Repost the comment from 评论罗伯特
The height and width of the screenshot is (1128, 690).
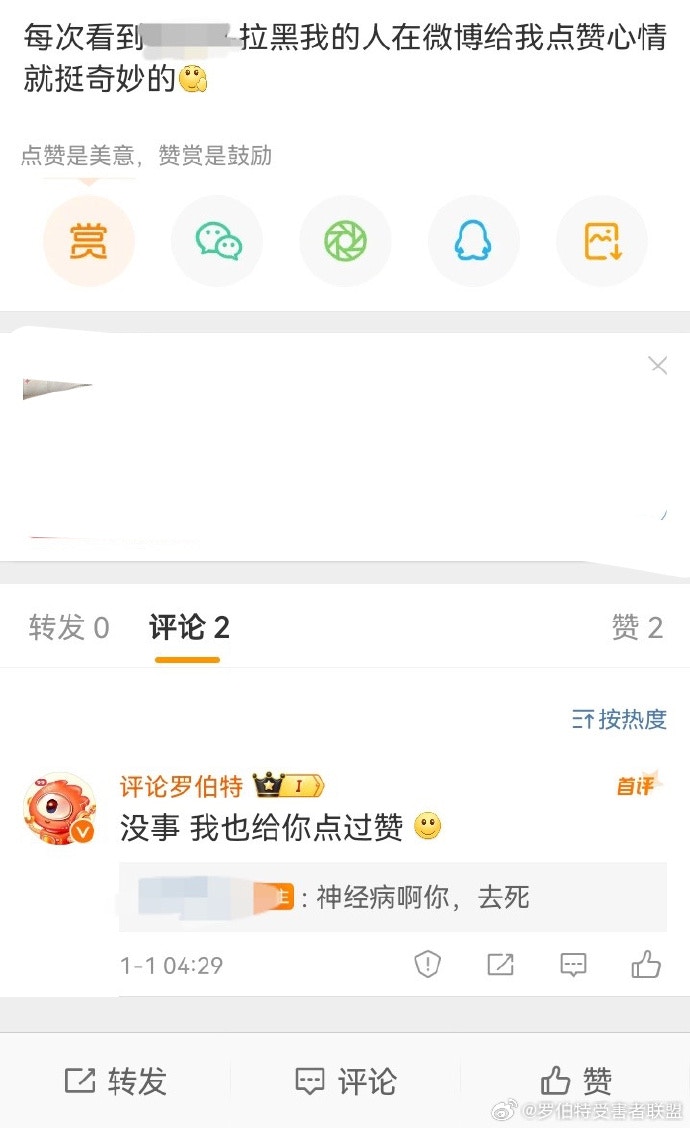click(500, 964)
